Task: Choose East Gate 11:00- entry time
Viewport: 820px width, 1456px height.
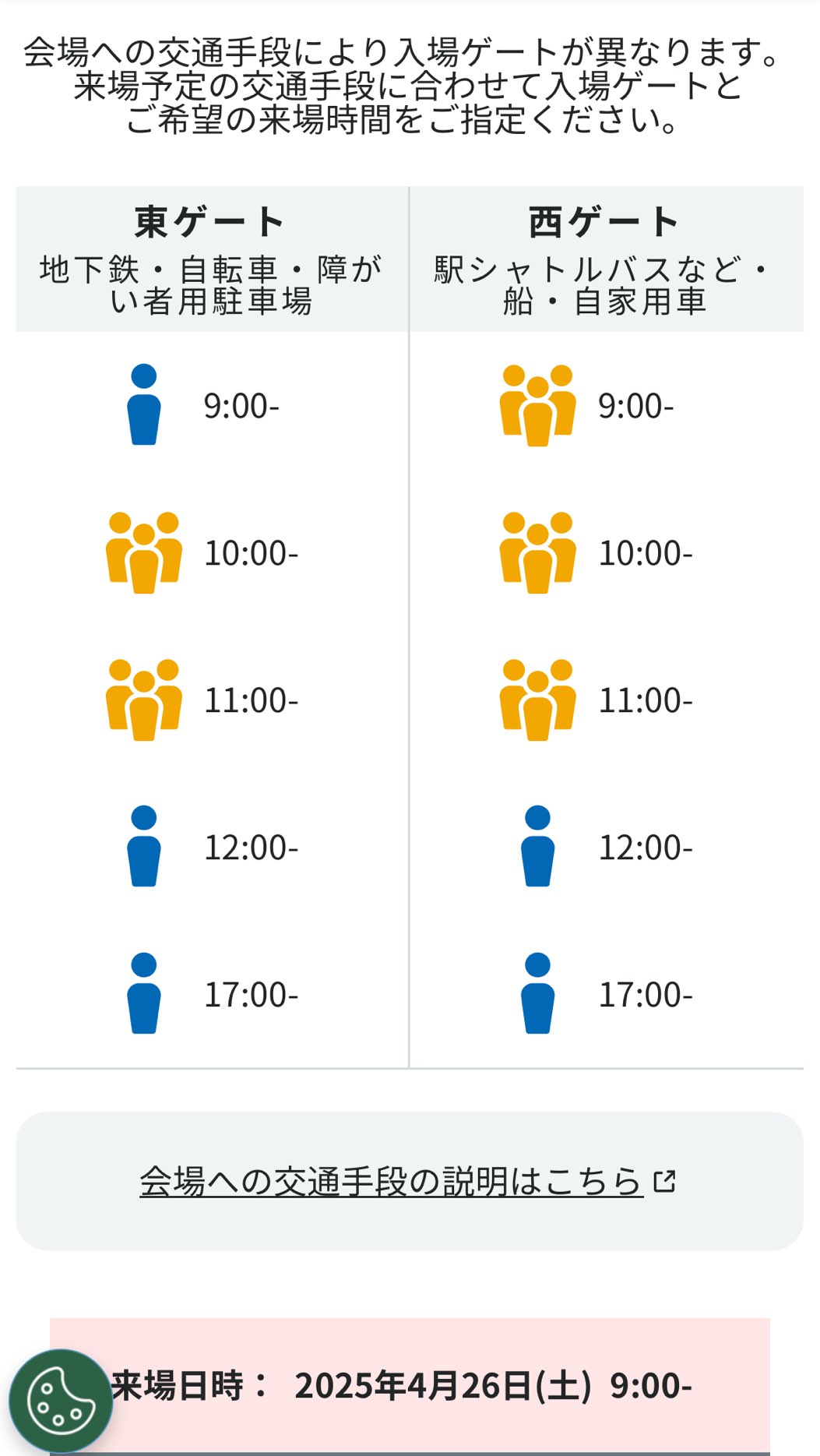Action: pyautogui.click(x=210, y=700)
